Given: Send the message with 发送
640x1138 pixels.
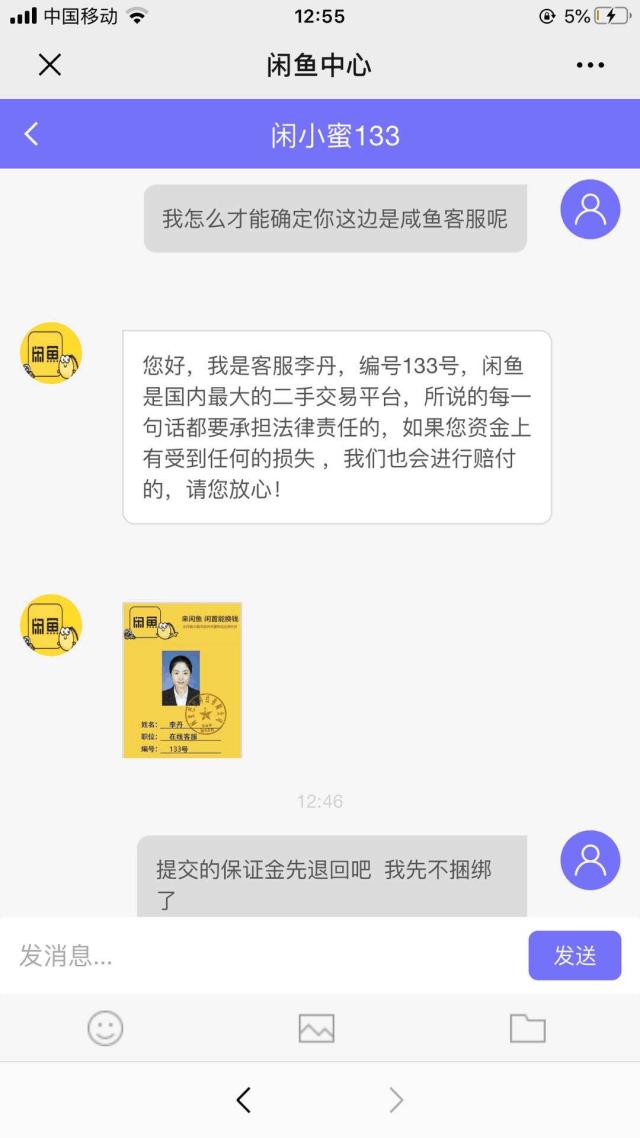Looking at the screenshot, I should tap(575, 956).
